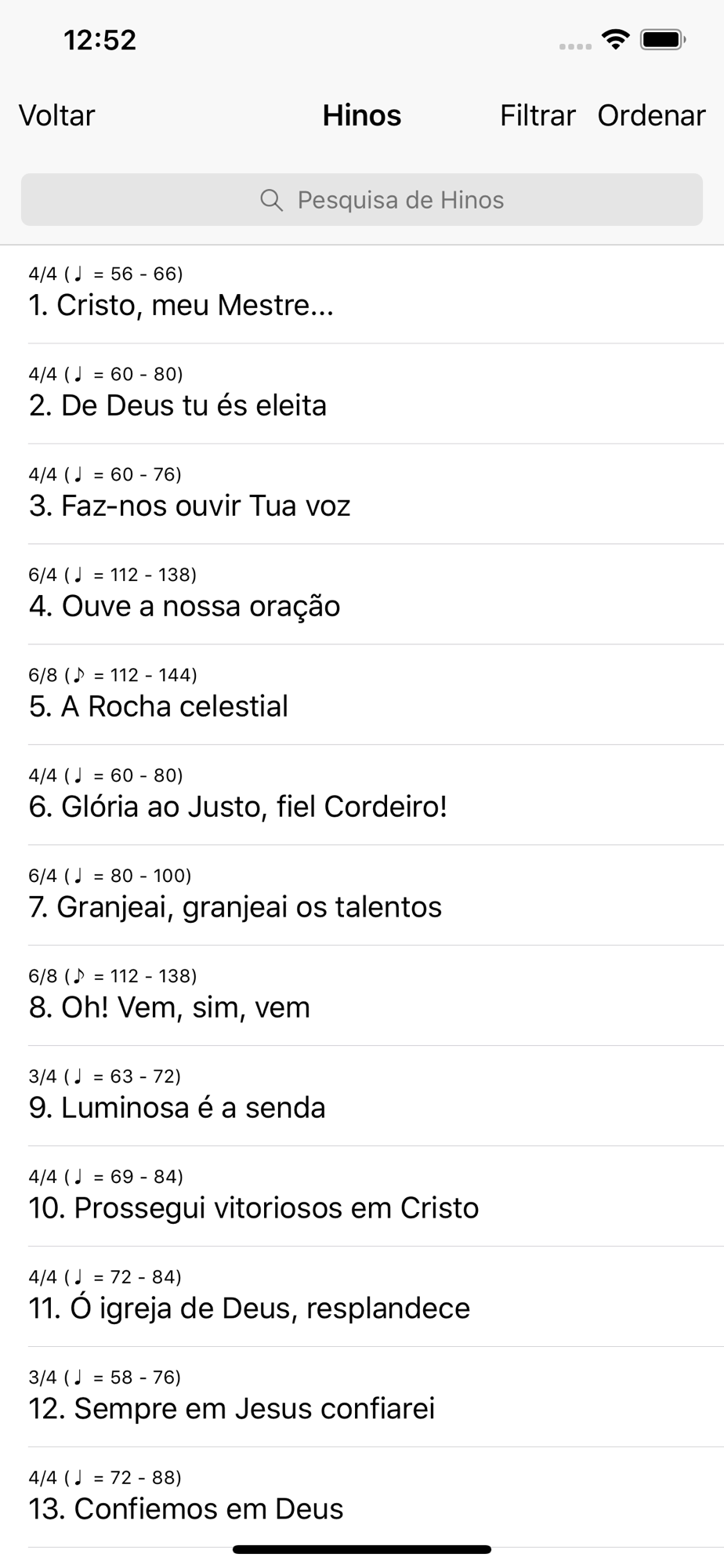
Task: Tap Voltar to go back
Action: 56,115
